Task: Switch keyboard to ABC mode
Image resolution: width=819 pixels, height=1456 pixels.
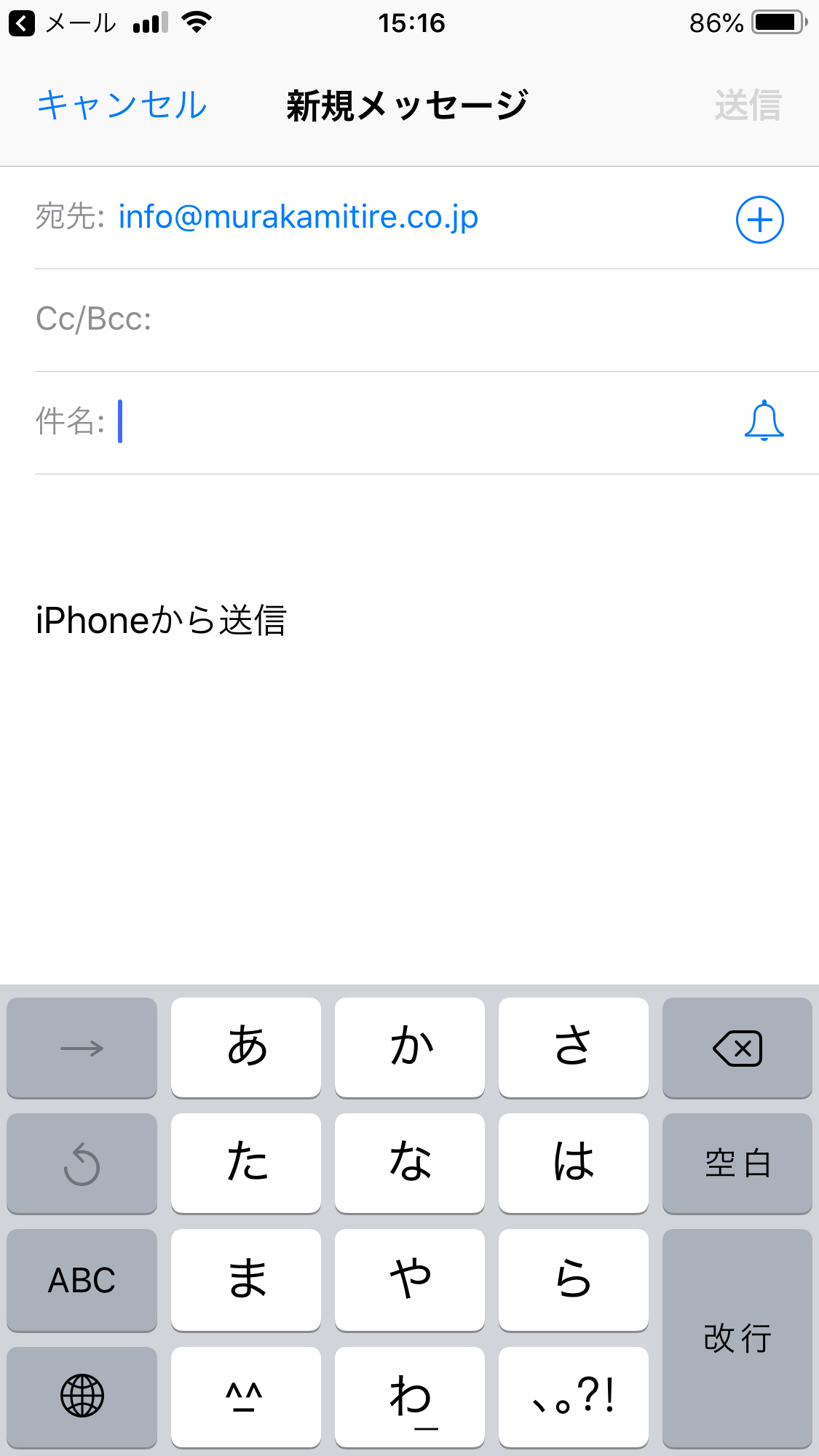Action: coord(82,1281)
